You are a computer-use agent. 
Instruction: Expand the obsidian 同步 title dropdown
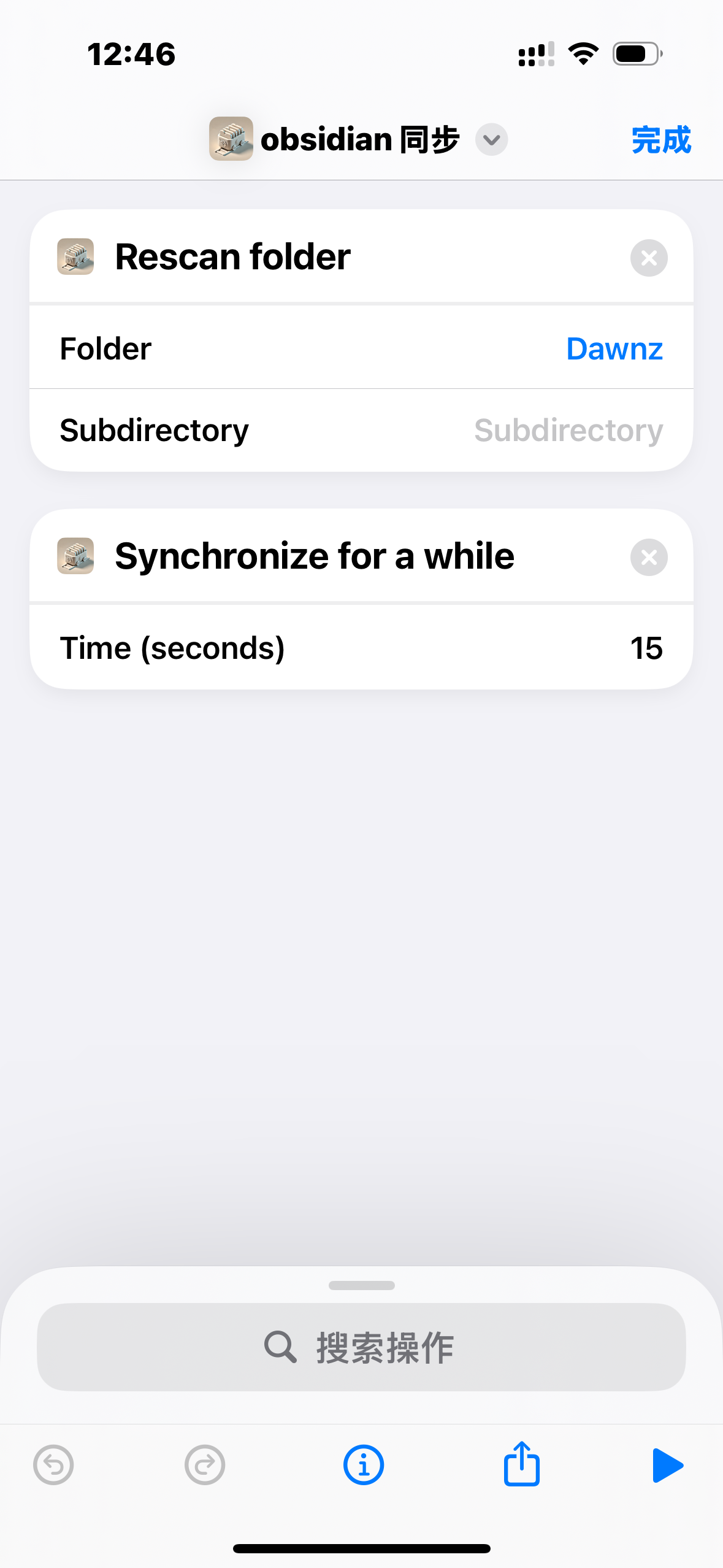coord(492,140)
